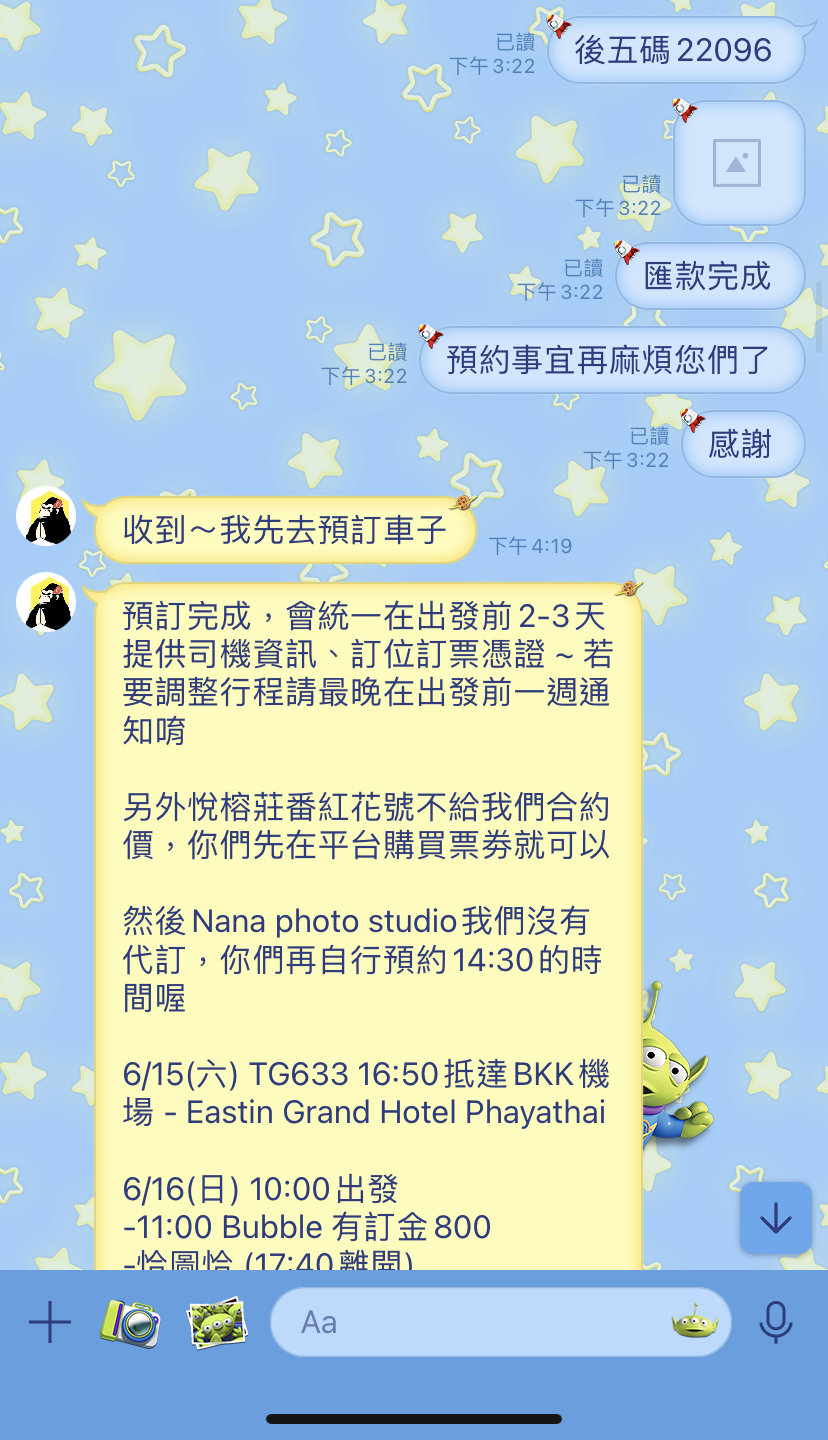View profile of sender of 收到～我先去預訂車子
Viewport: 828px width, 1440px height.
pyautogui.click(x=46, y=516)
